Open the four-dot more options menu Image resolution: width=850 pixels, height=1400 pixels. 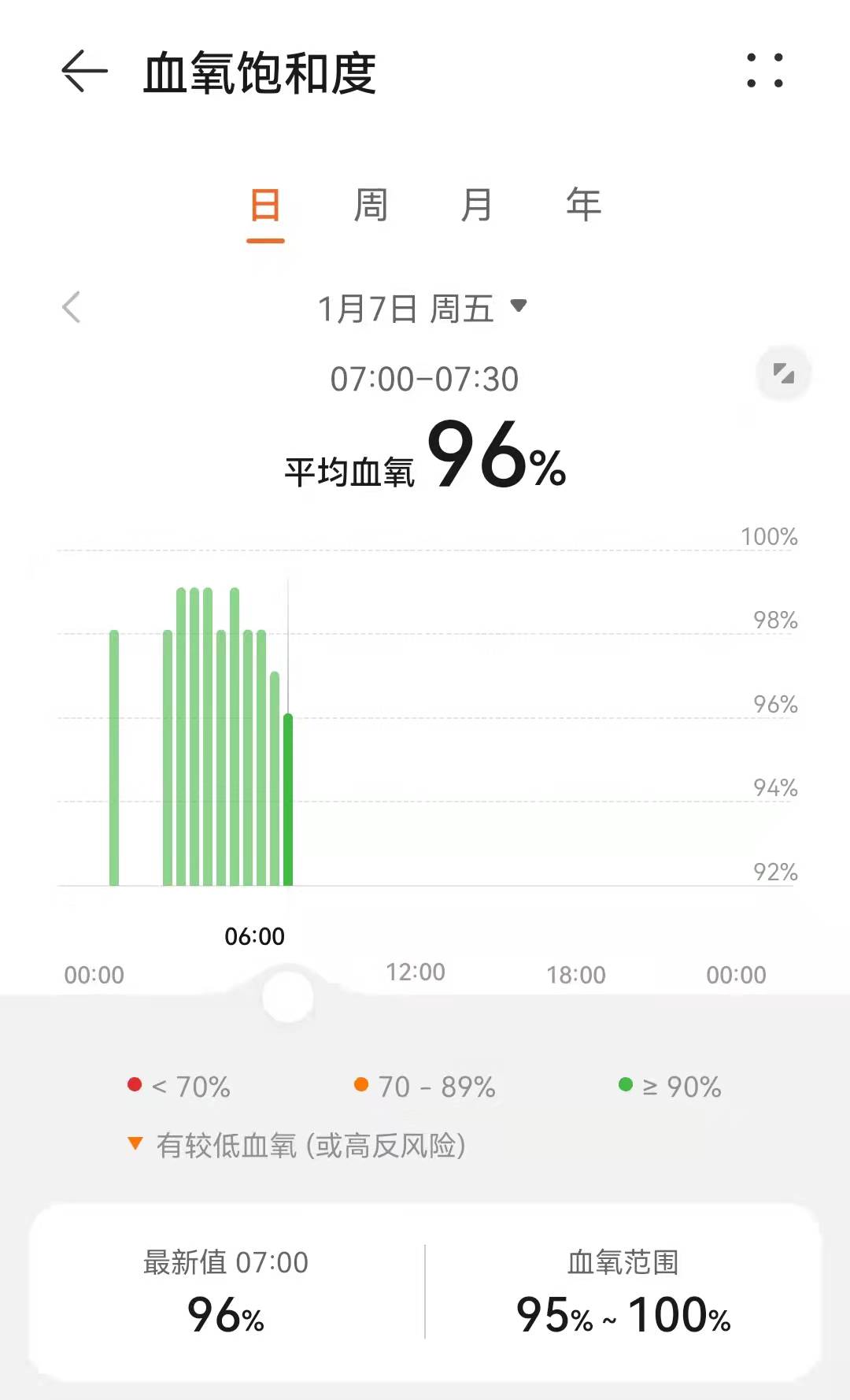tap(764, 71)
